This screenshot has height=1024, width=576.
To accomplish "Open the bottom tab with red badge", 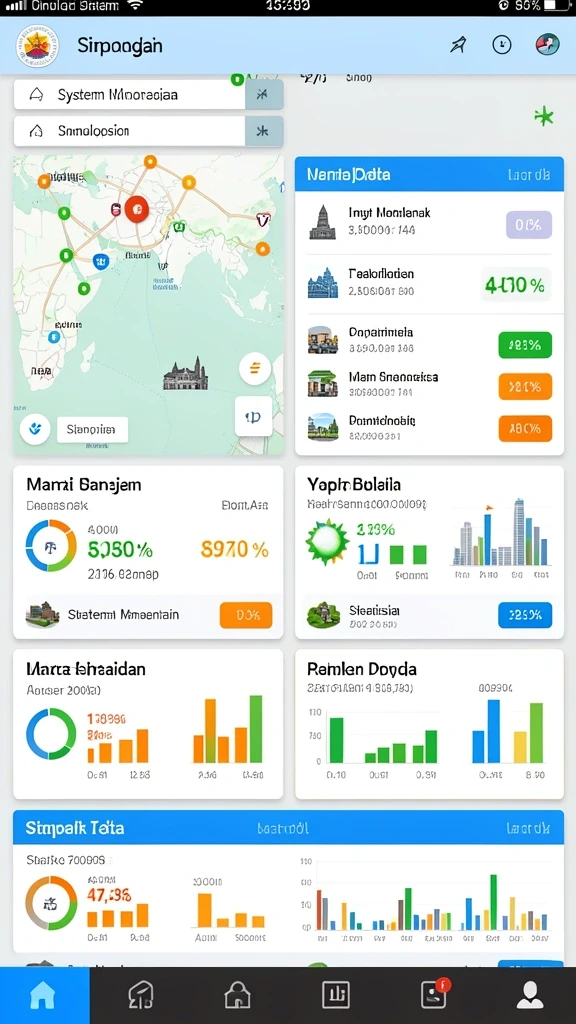I will (434, 994).
